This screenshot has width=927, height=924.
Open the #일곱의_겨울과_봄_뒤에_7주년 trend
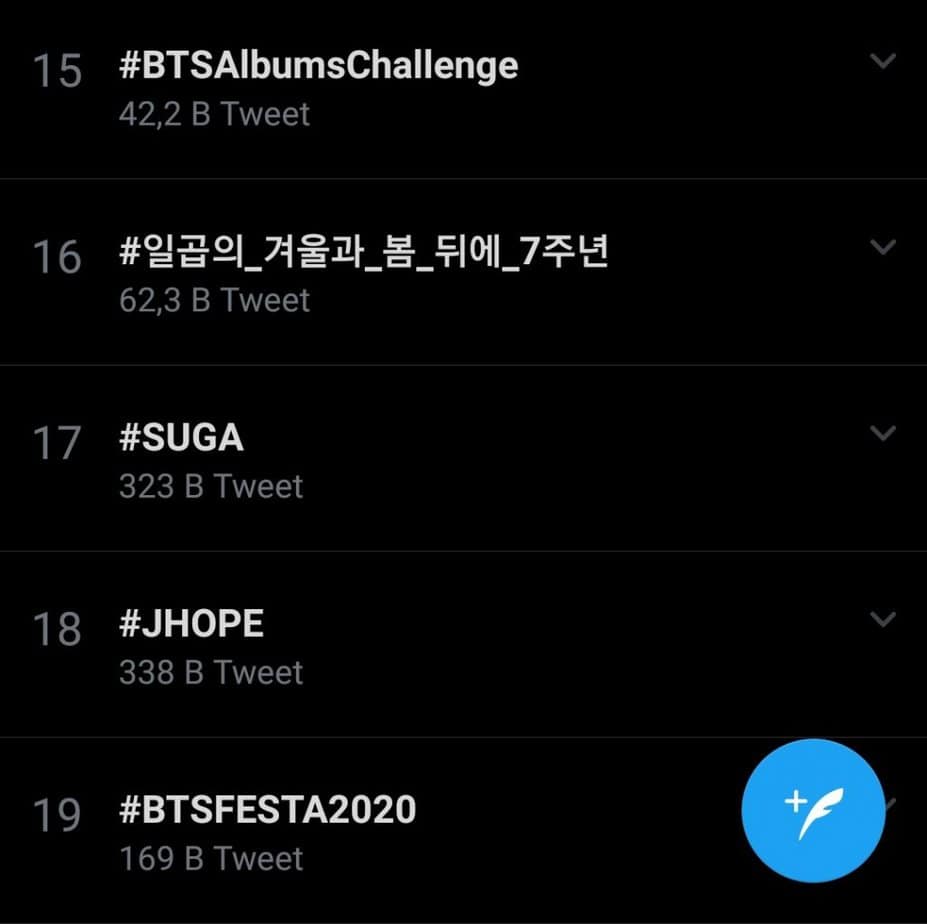[x=364, y=253]
